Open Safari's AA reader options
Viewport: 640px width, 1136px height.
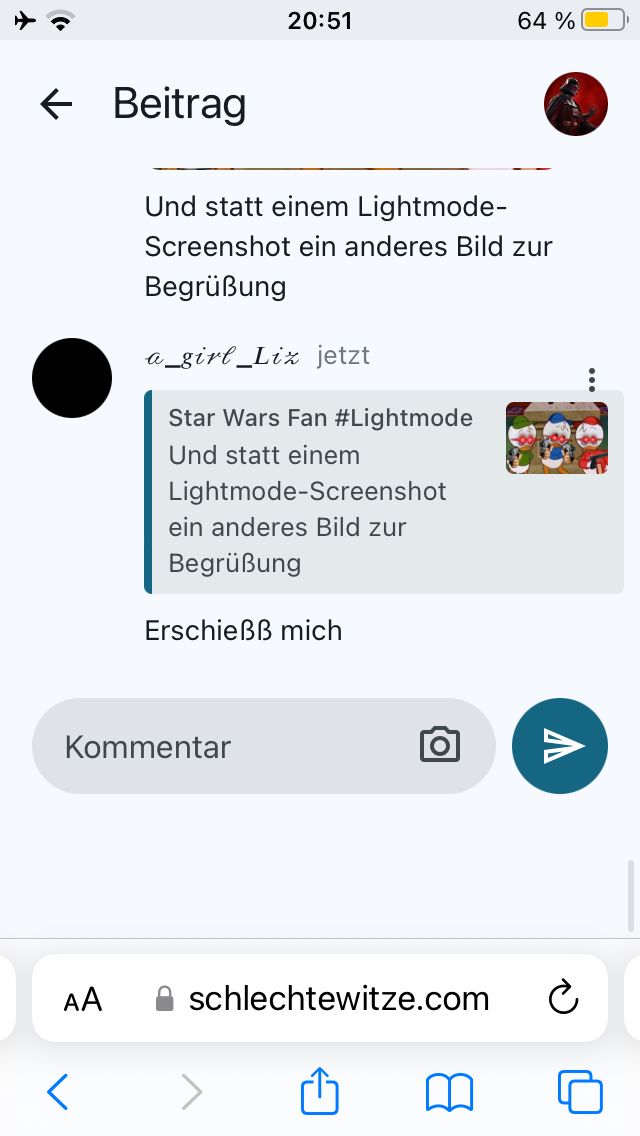tap(83, 999)
